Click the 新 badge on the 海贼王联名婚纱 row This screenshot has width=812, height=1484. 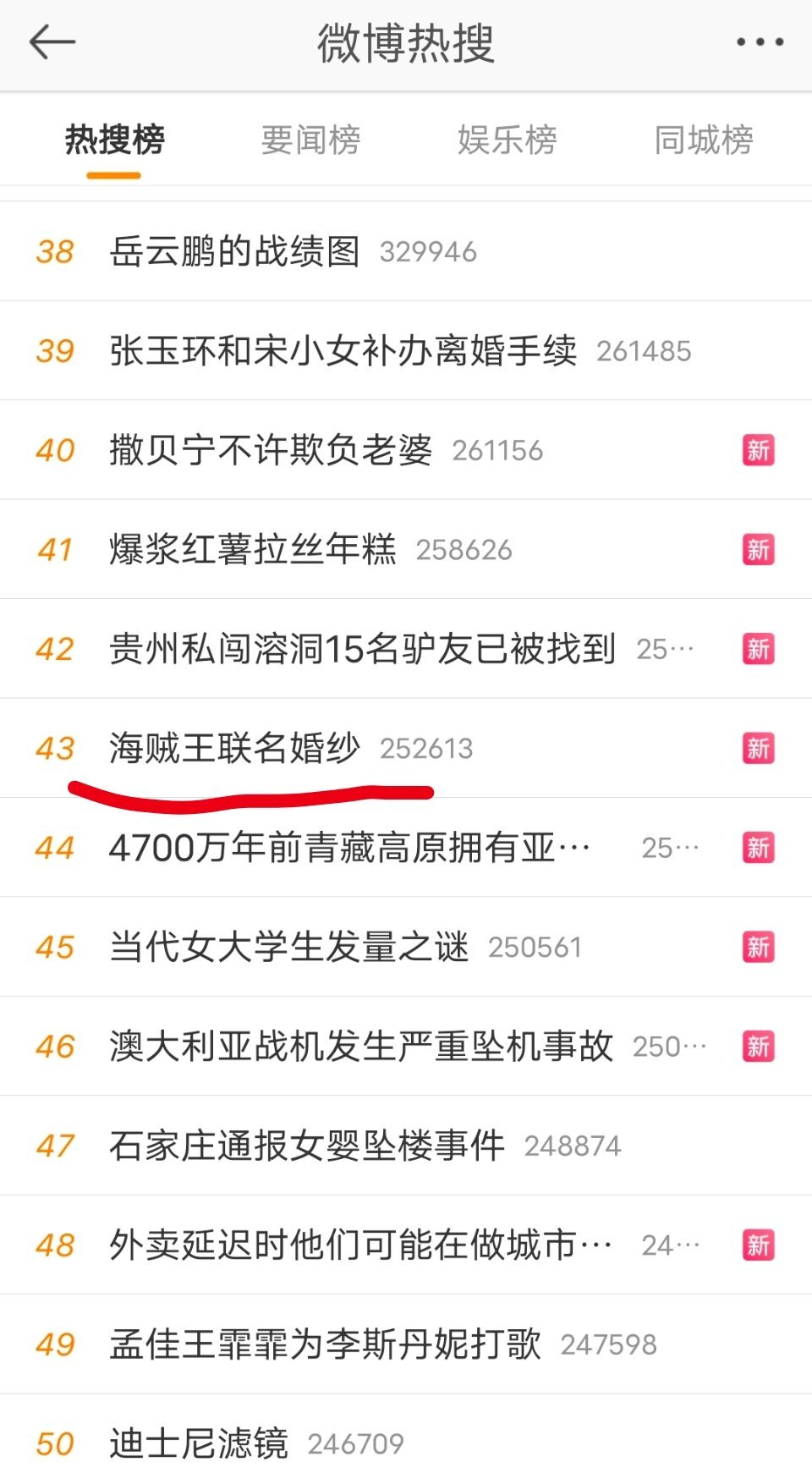coord(759,748)
